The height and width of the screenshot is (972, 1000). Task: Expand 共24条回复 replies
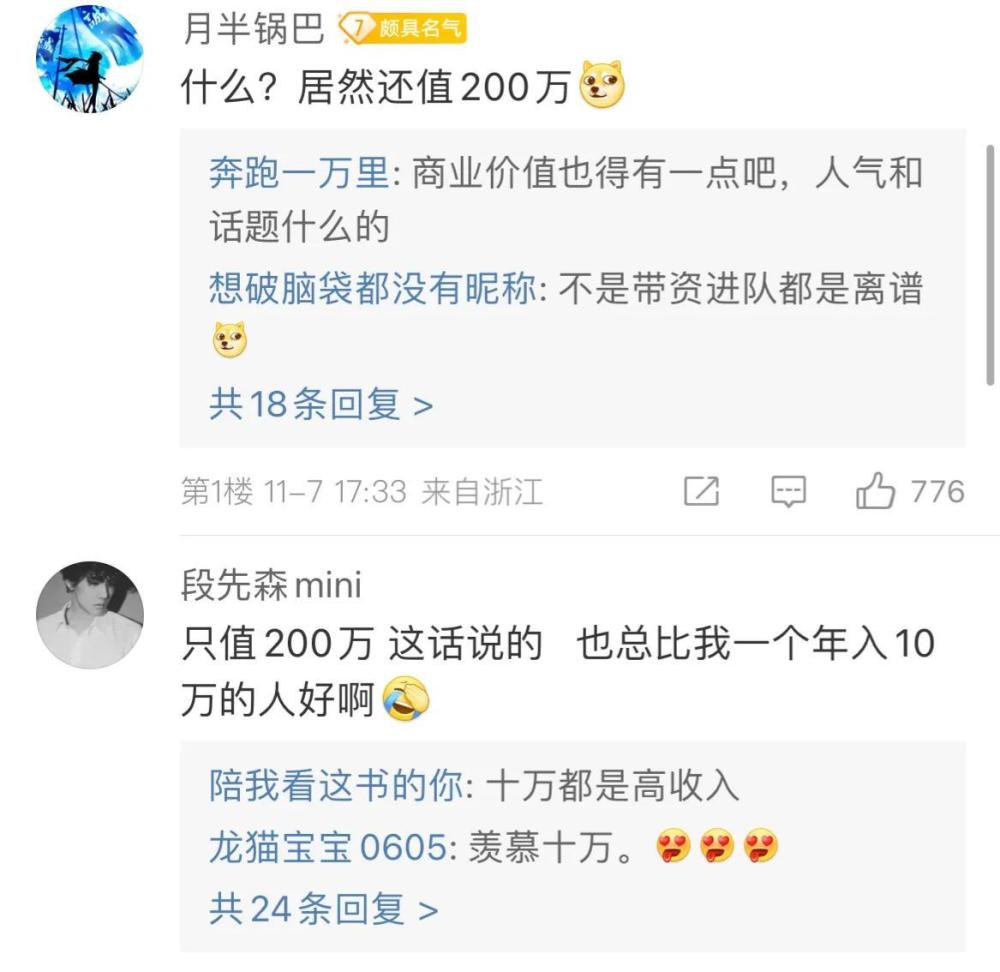323,910
